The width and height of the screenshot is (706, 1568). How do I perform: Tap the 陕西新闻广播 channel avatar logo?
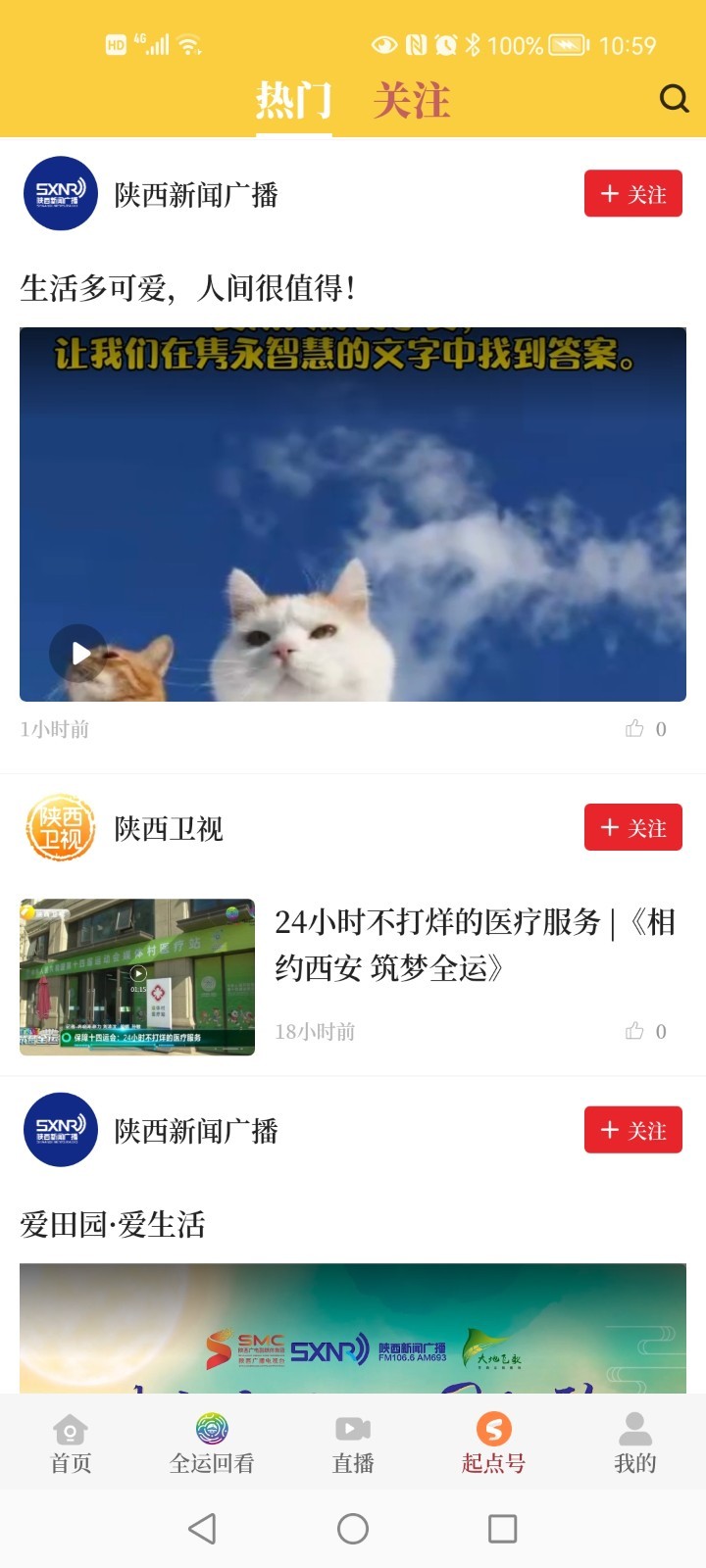(x=60, y=193)
